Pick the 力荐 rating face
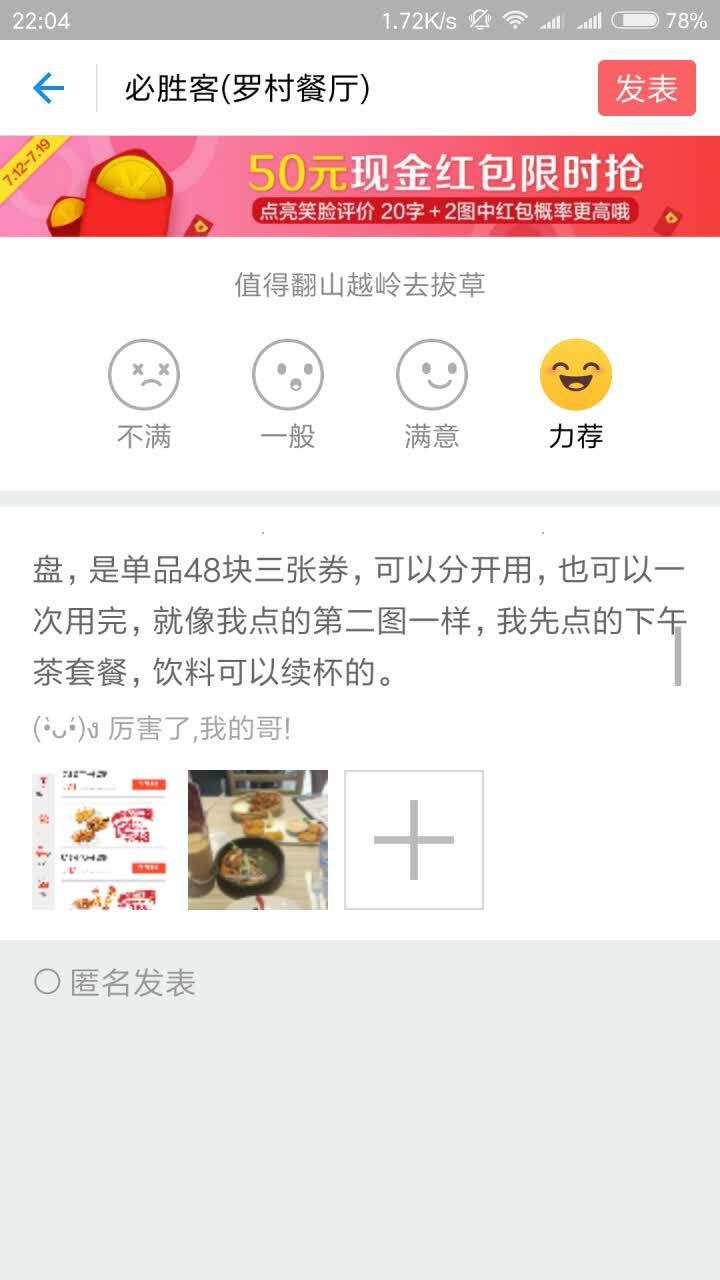720x1280 pixels. point(576,375)
